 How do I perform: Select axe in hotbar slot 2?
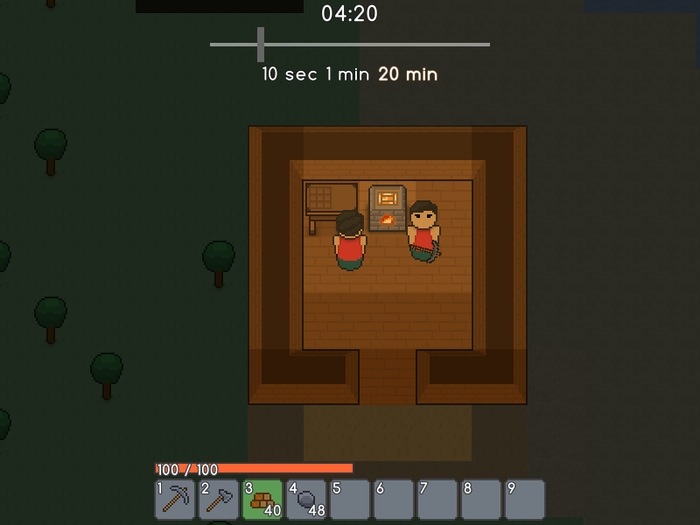(x=219, y=499)
